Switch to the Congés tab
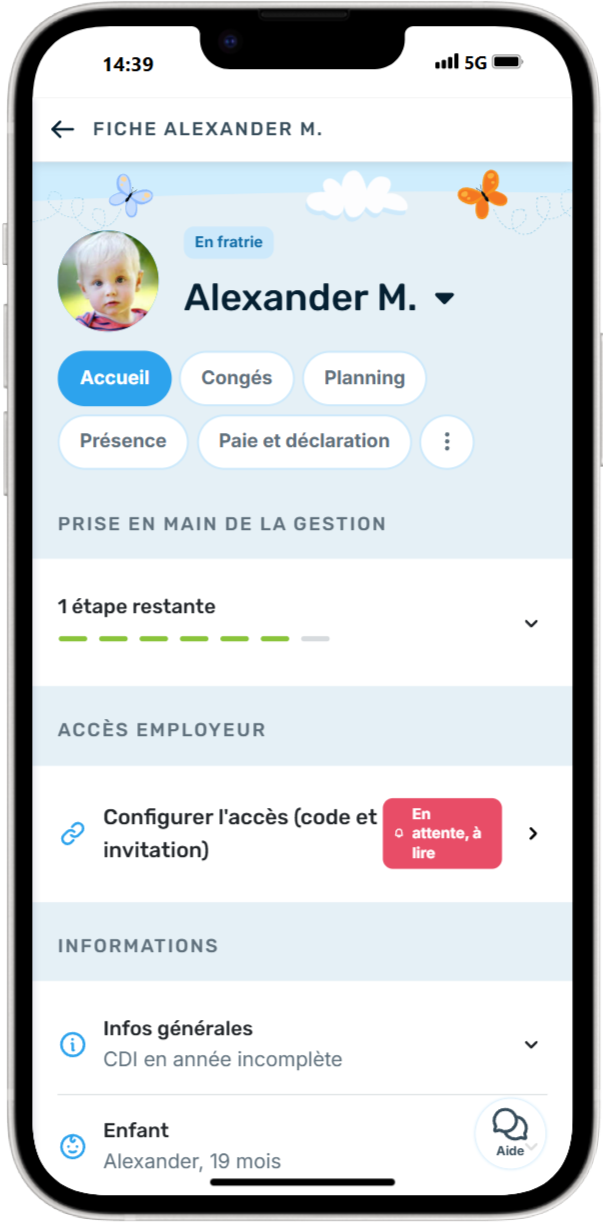 [x=237, y=378]
